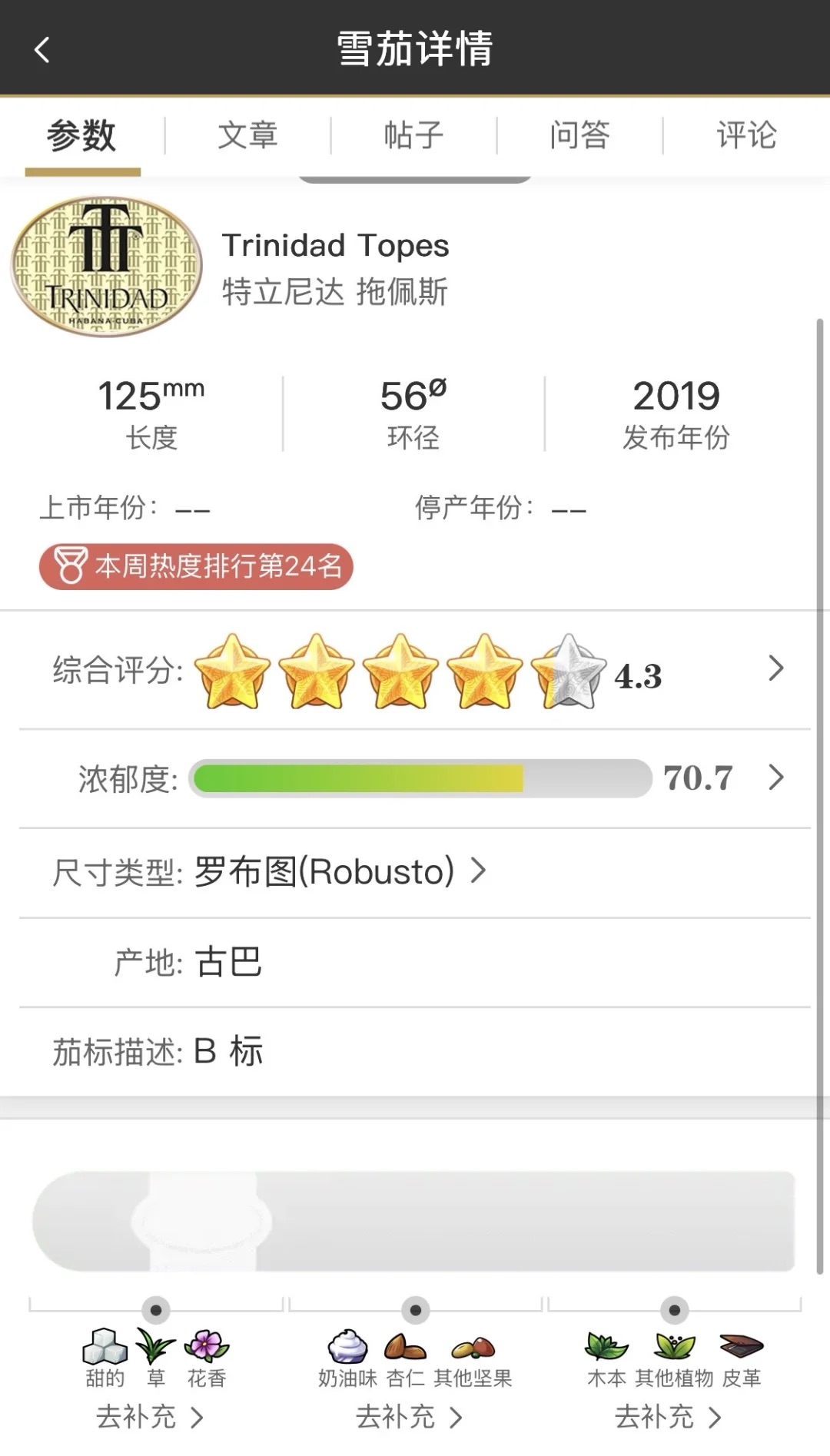Viewport: 830px width, 1456px height.
Task: Select the 参数 tab
Action: point(81,136)
